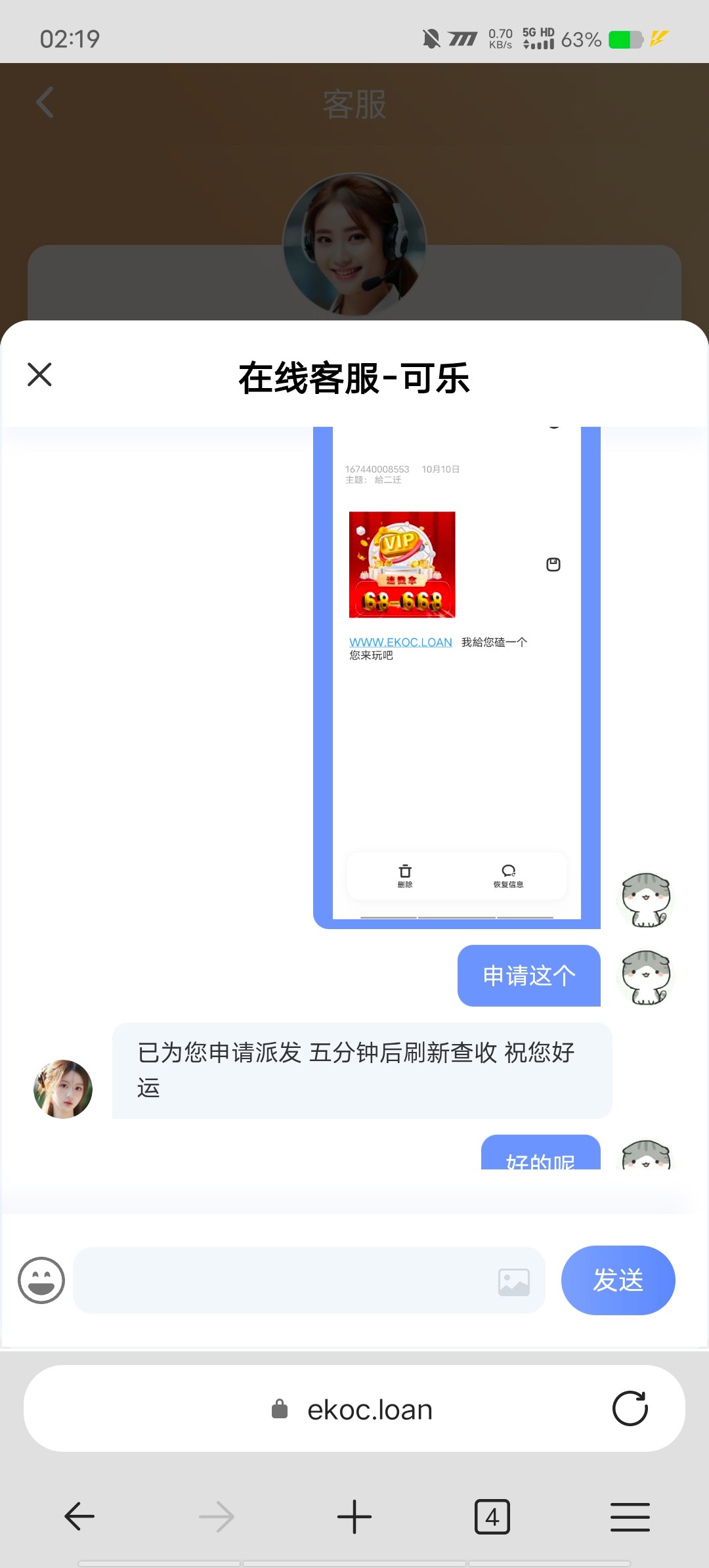Open the emoji picker

41,1280
